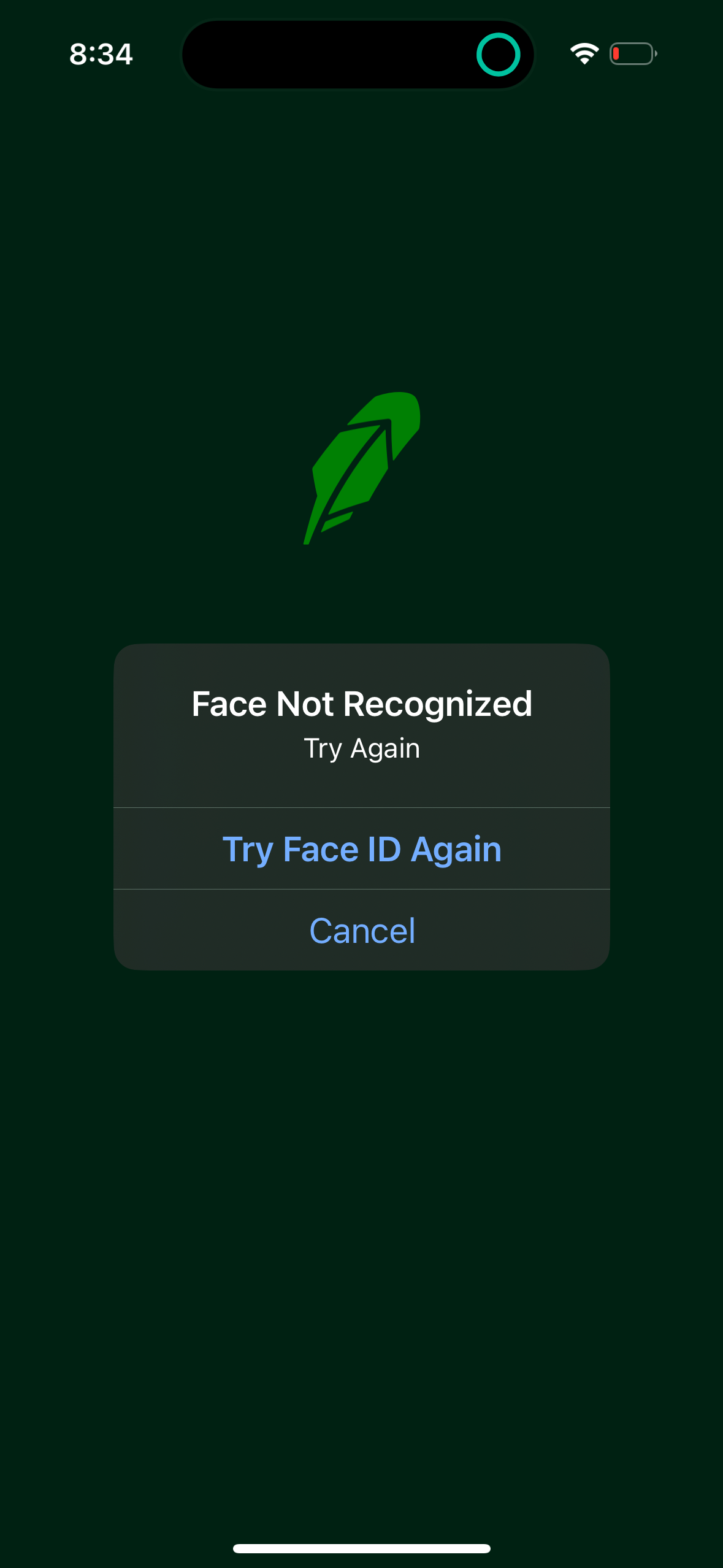
Task: Click the divider above Cancel
Action: pyautogui.click(x=362, y=889)
